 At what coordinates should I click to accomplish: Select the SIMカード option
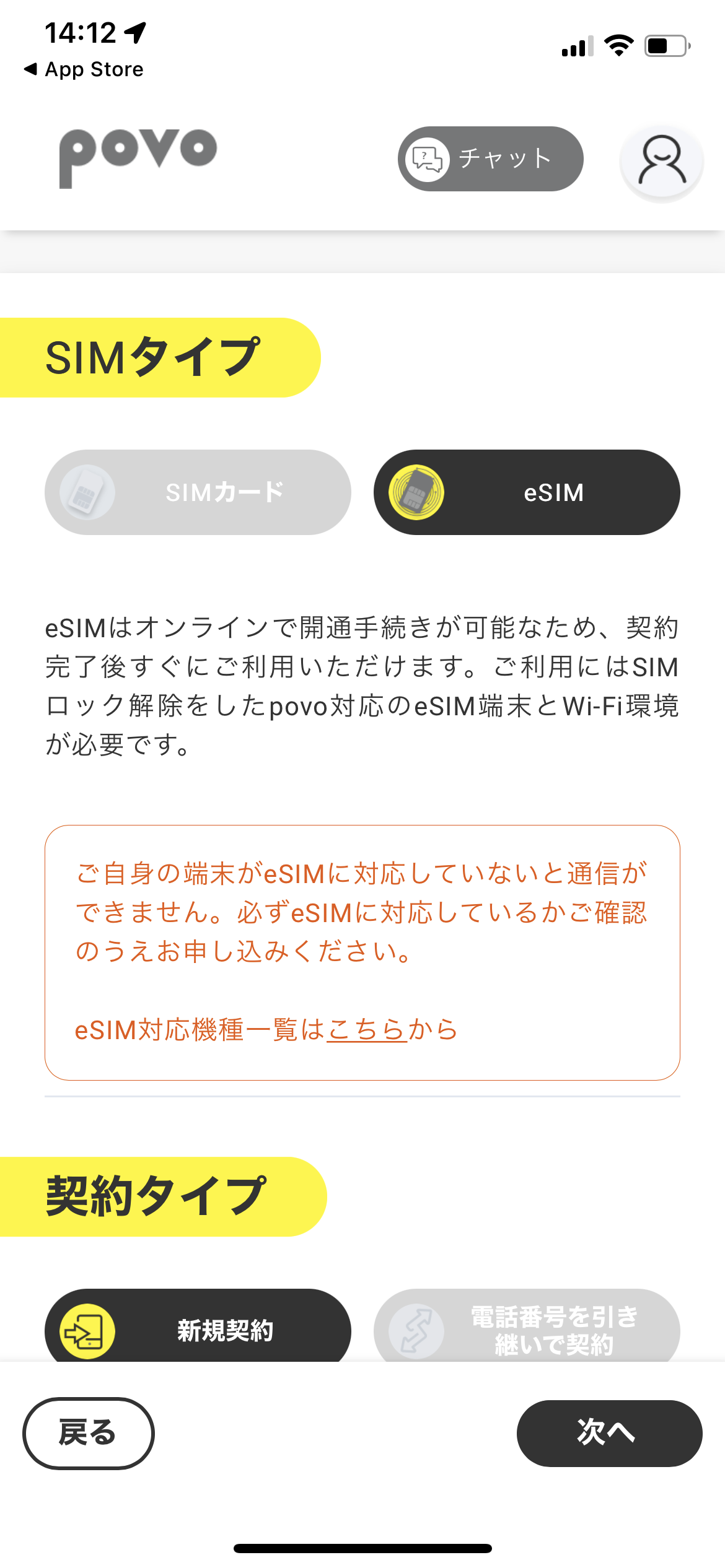tap(198, 492)
